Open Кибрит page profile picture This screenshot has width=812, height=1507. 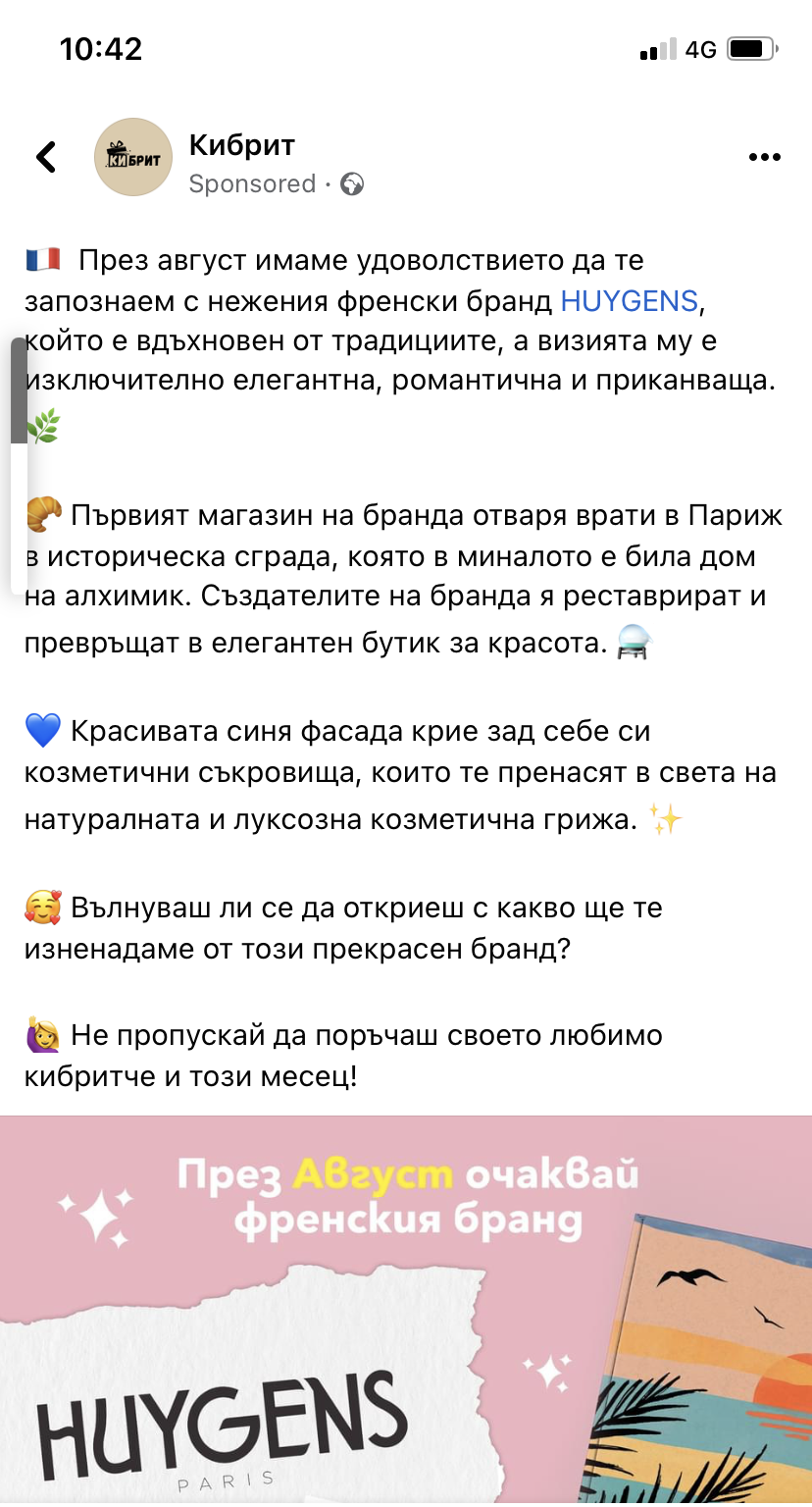[x=133, y=157]
